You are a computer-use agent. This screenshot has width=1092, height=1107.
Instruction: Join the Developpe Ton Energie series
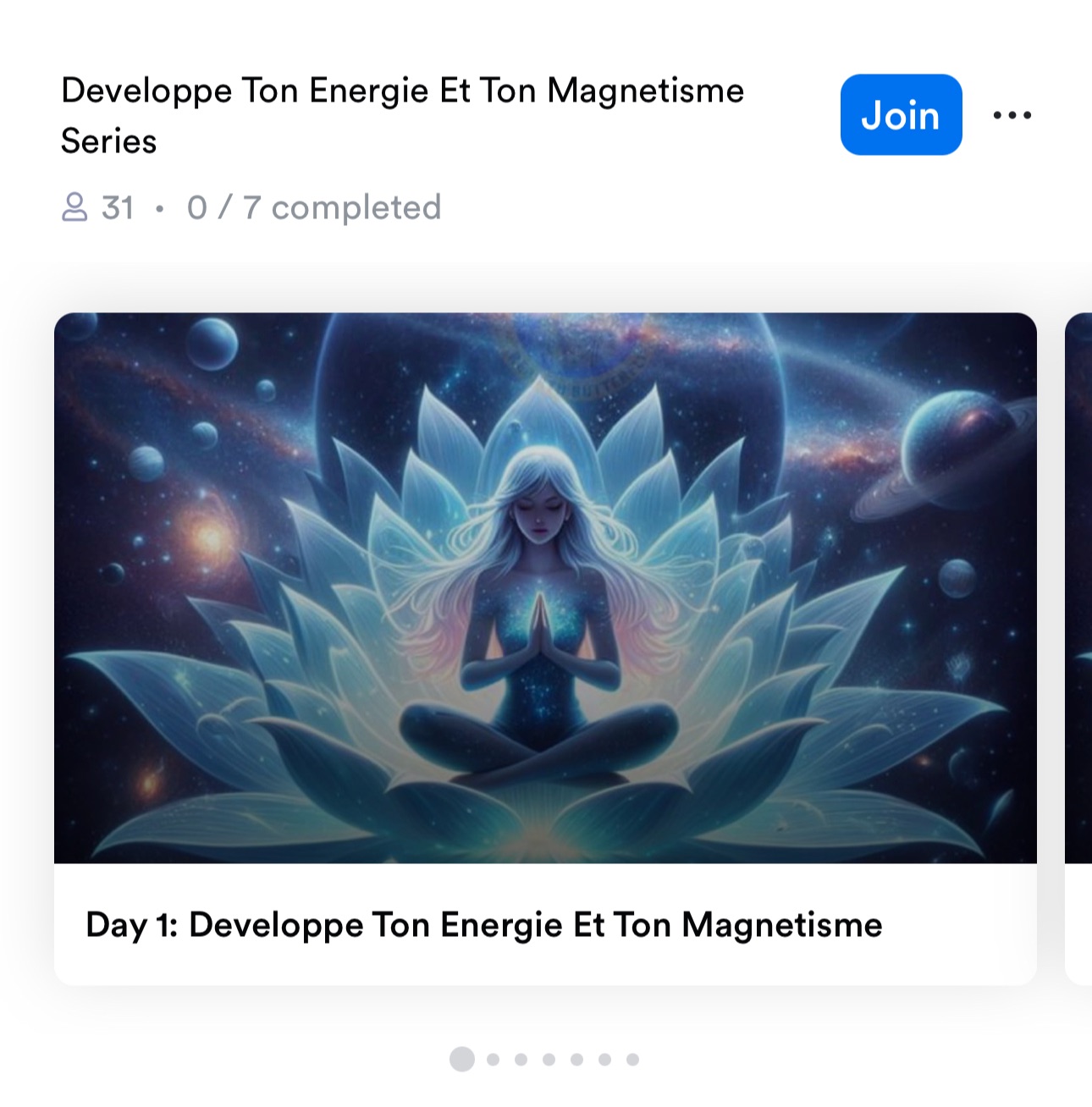click(900, 115)
